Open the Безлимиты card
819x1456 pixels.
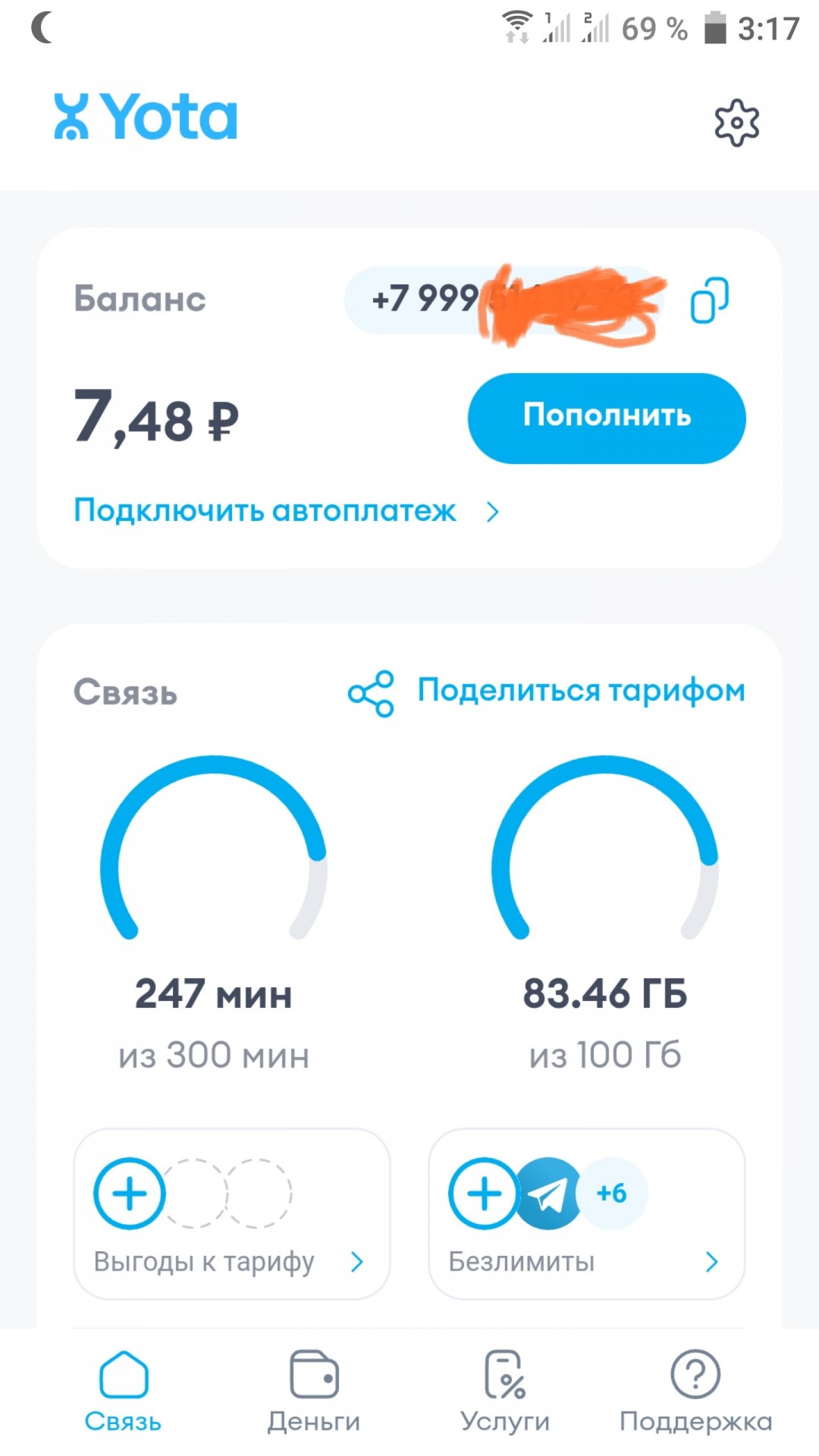click(x=587, y=1213)
